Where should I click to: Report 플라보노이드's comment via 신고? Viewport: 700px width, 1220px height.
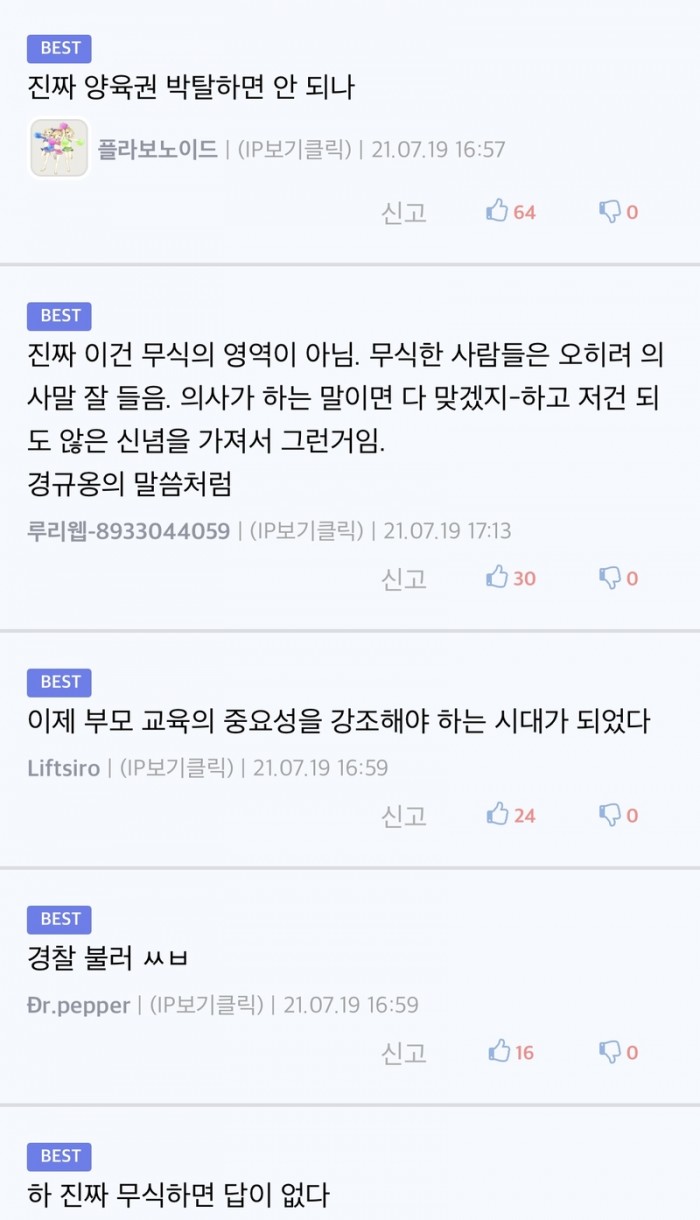point(404,212)
